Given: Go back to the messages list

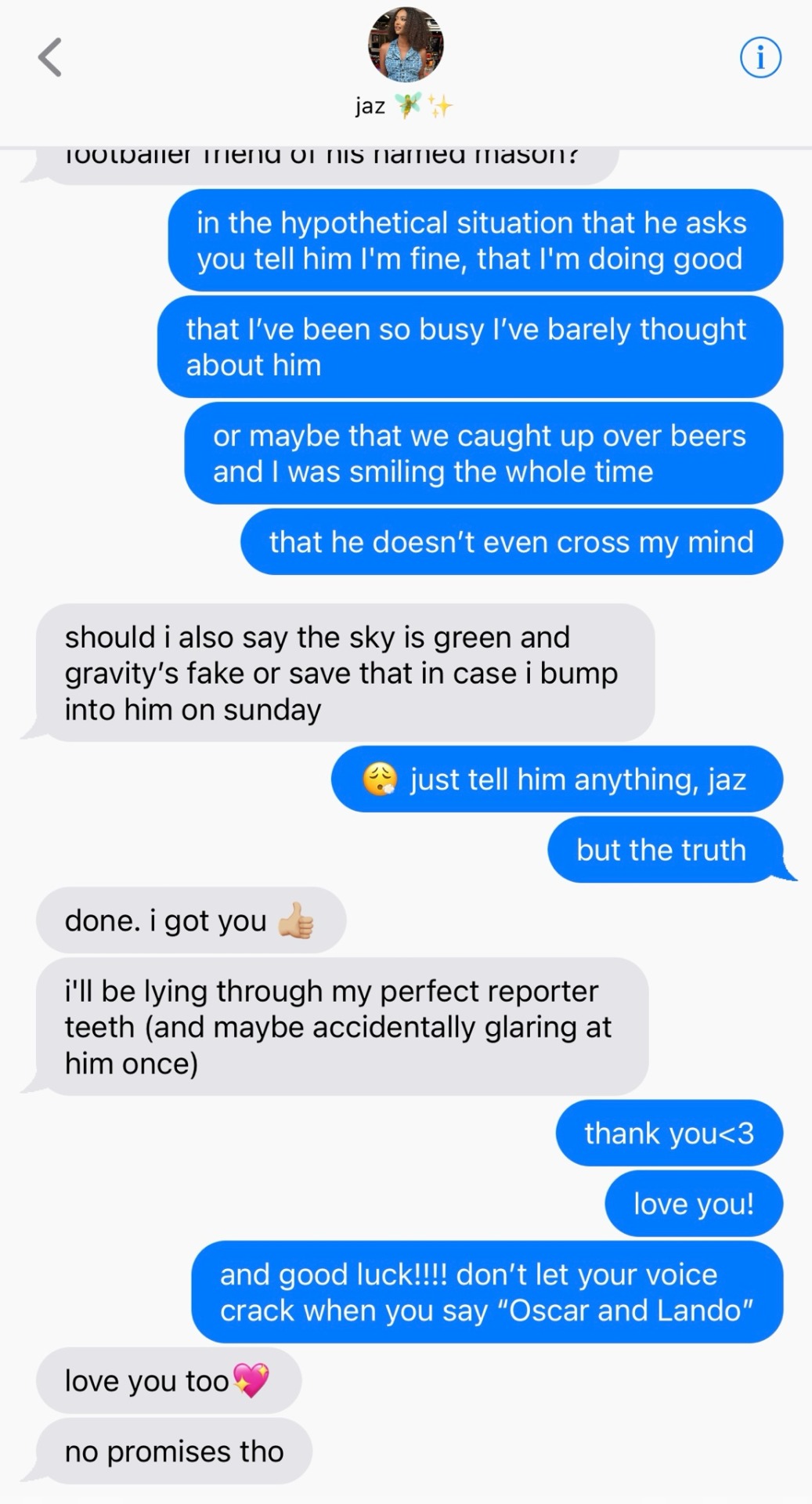Looking at the screenshot, I should tap(50, 58).
